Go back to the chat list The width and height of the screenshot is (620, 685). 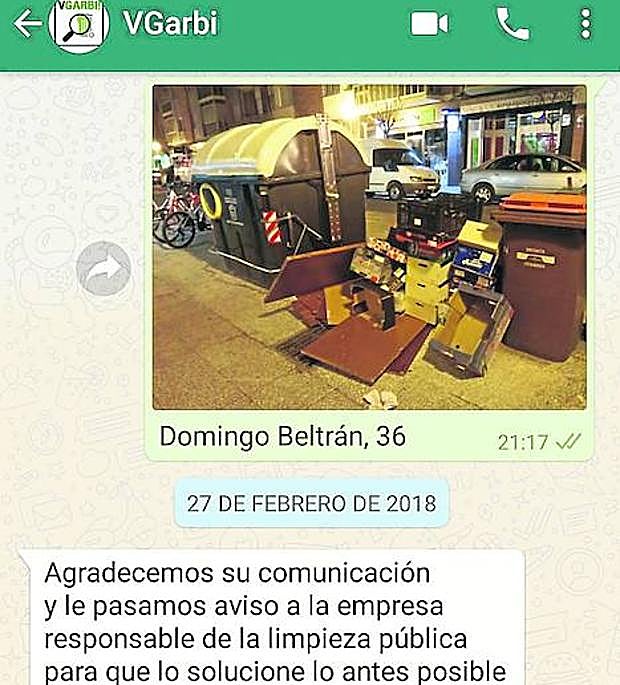click(x=24, y=24)
